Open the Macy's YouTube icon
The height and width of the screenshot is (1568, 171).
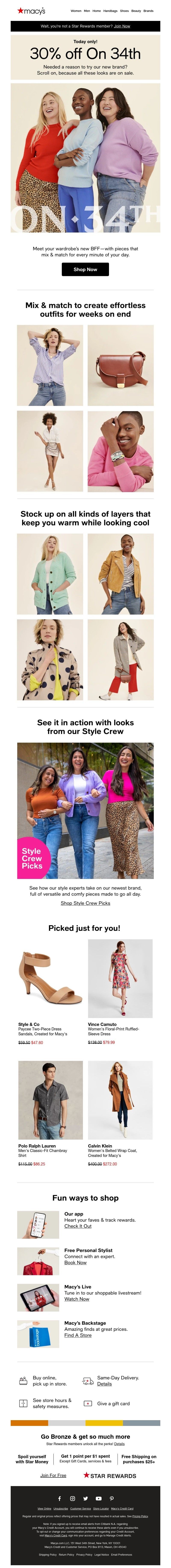pos(98,1499)
